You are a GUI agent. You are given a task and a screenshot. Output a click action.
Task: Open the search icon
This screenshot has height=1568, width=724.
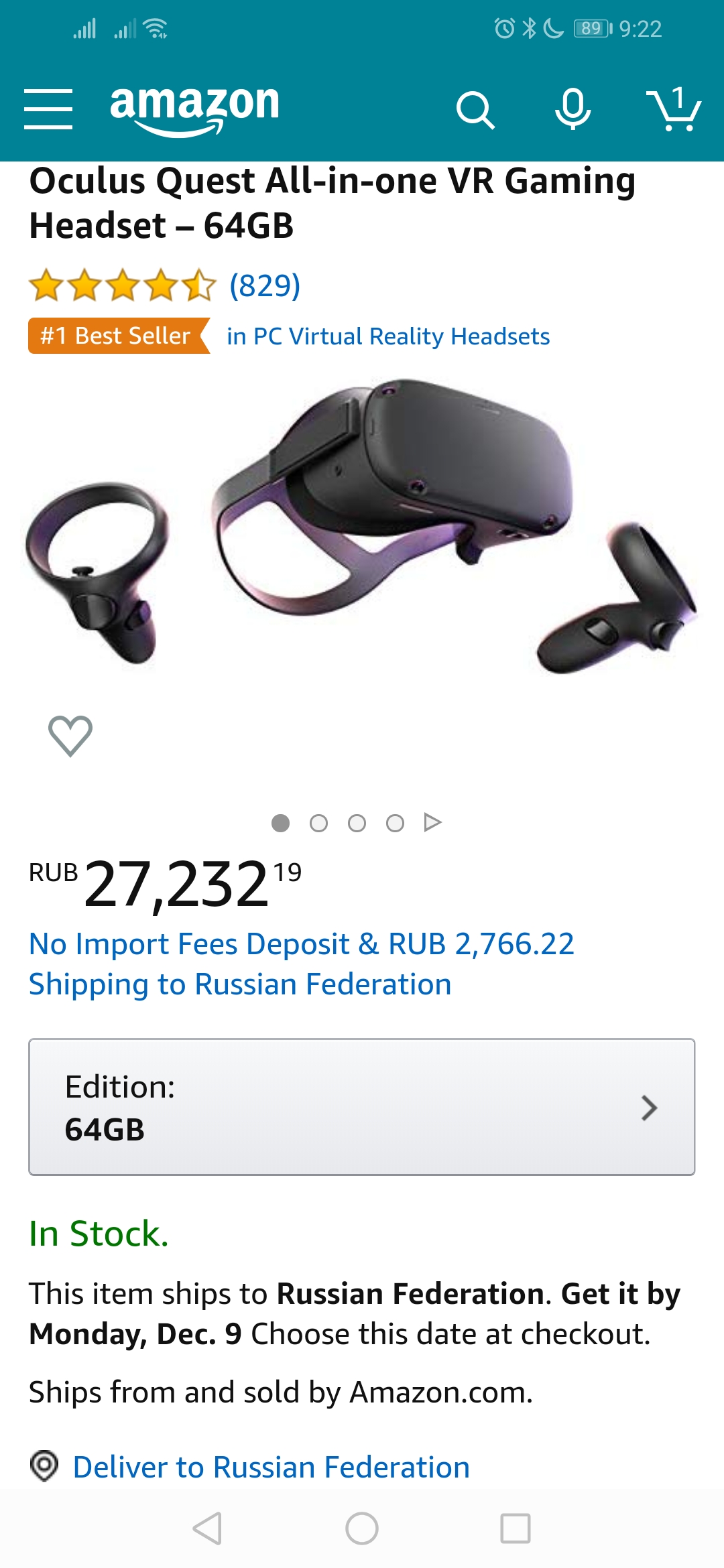coord(475,110)
